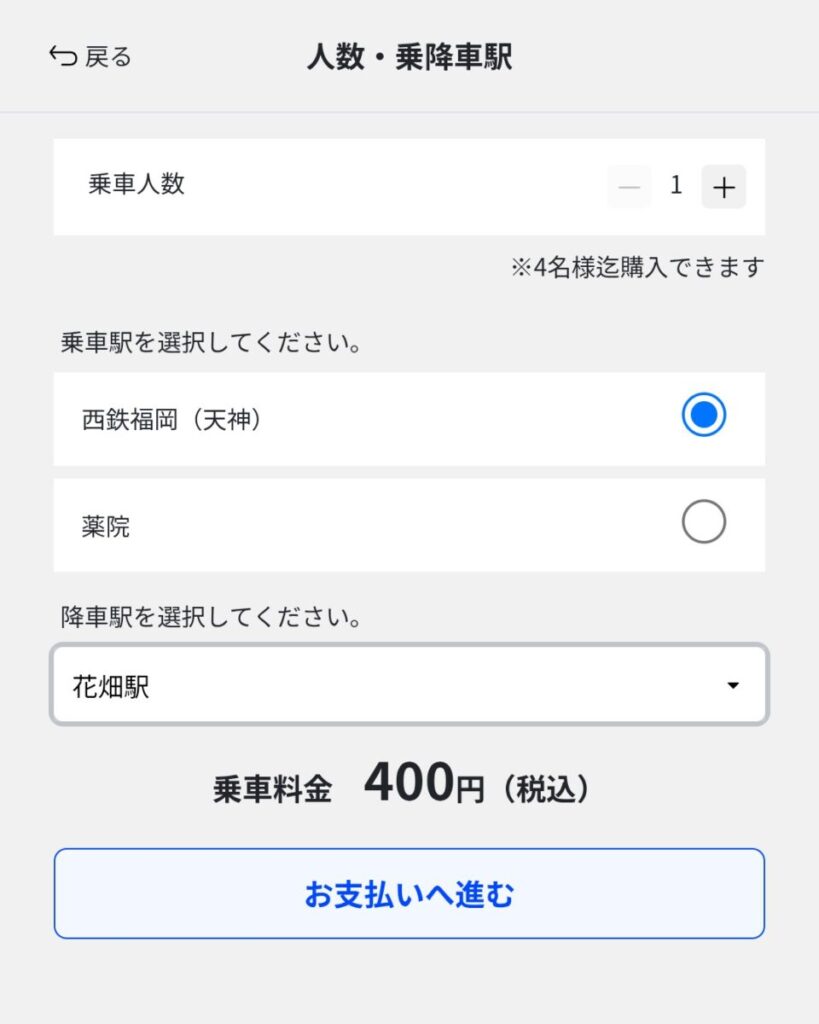Decrease passenger count with minus button
The width and height of the screenshot is (819, 1024).
pyautogui.click(x=629, y=187)
